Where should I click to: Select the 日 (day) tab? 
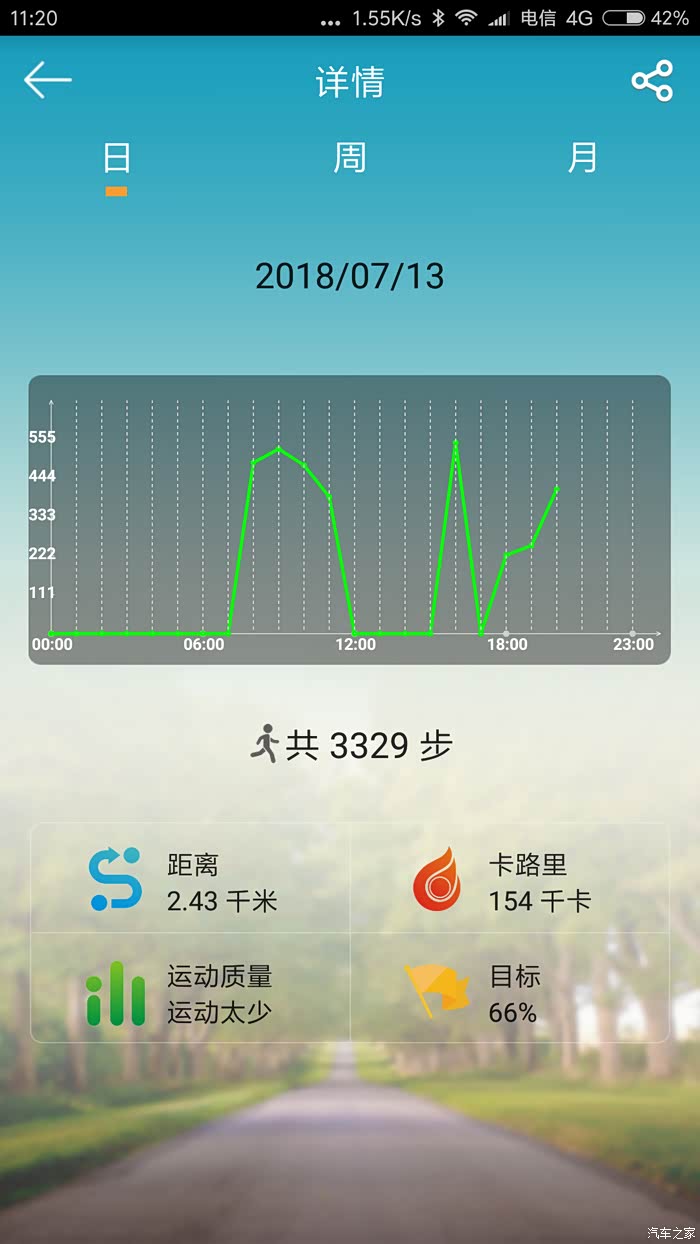117,158
